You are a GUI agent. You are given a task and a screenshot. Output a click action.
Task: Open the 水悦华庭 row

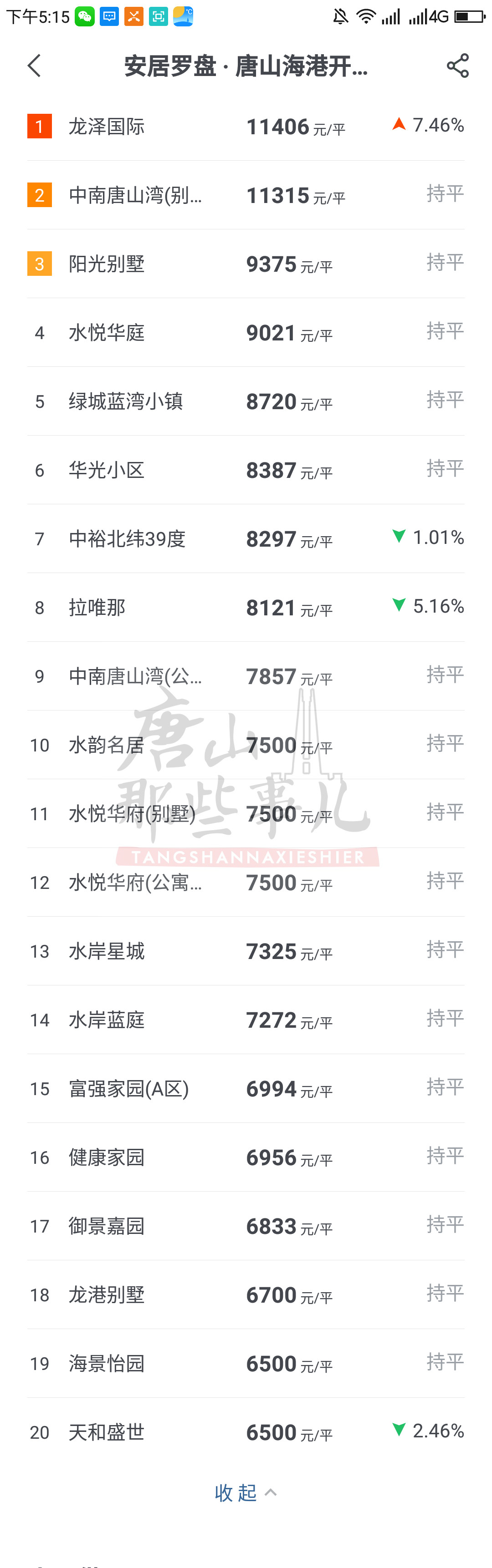[x=107, y=333]
